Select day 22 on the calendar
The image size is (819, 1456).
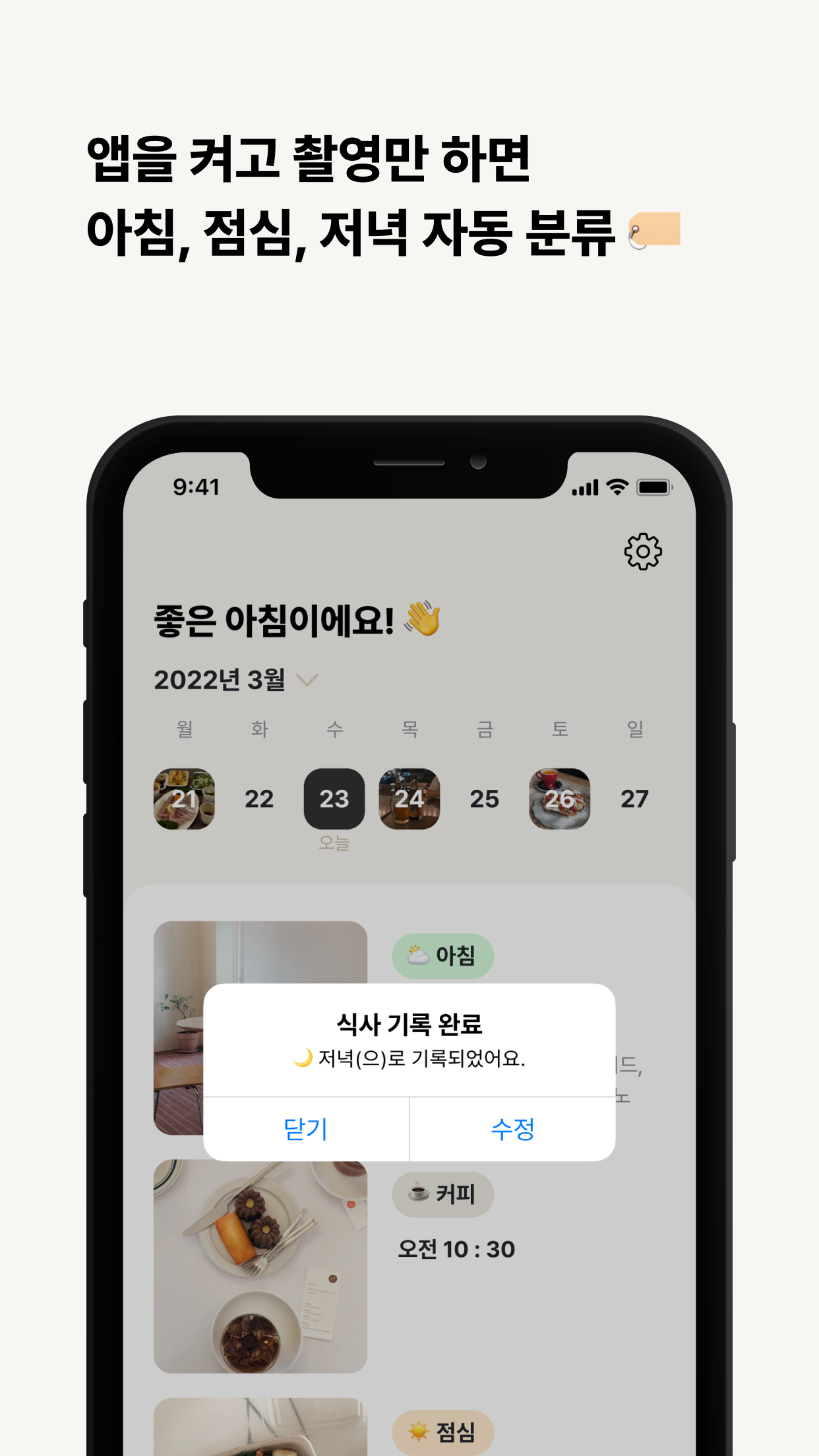258,799
